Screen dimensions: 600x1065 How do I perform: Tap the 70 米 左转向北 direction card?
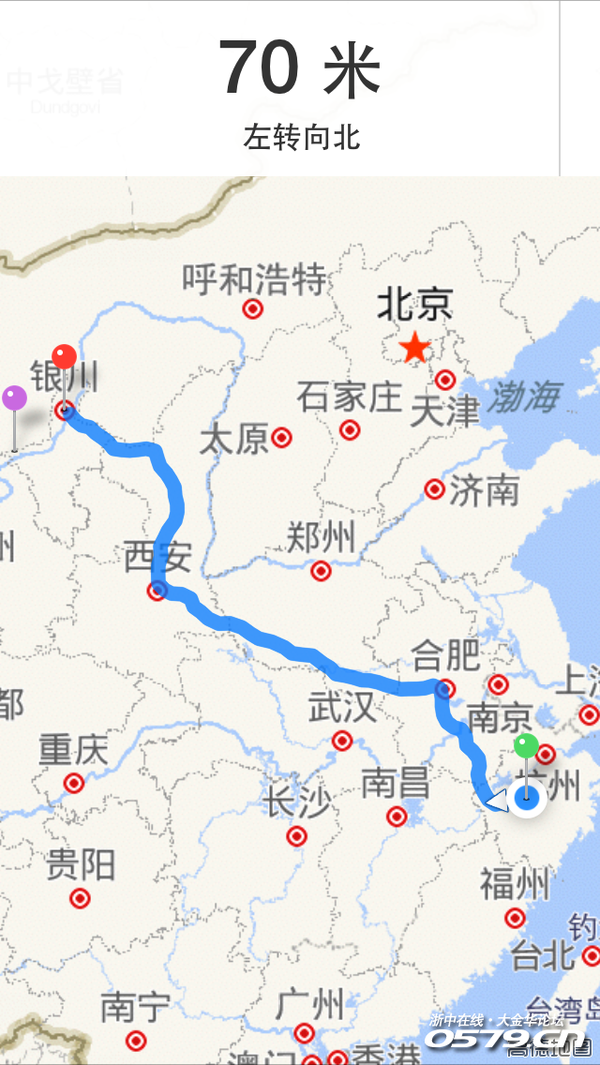(x=300, y=90)
